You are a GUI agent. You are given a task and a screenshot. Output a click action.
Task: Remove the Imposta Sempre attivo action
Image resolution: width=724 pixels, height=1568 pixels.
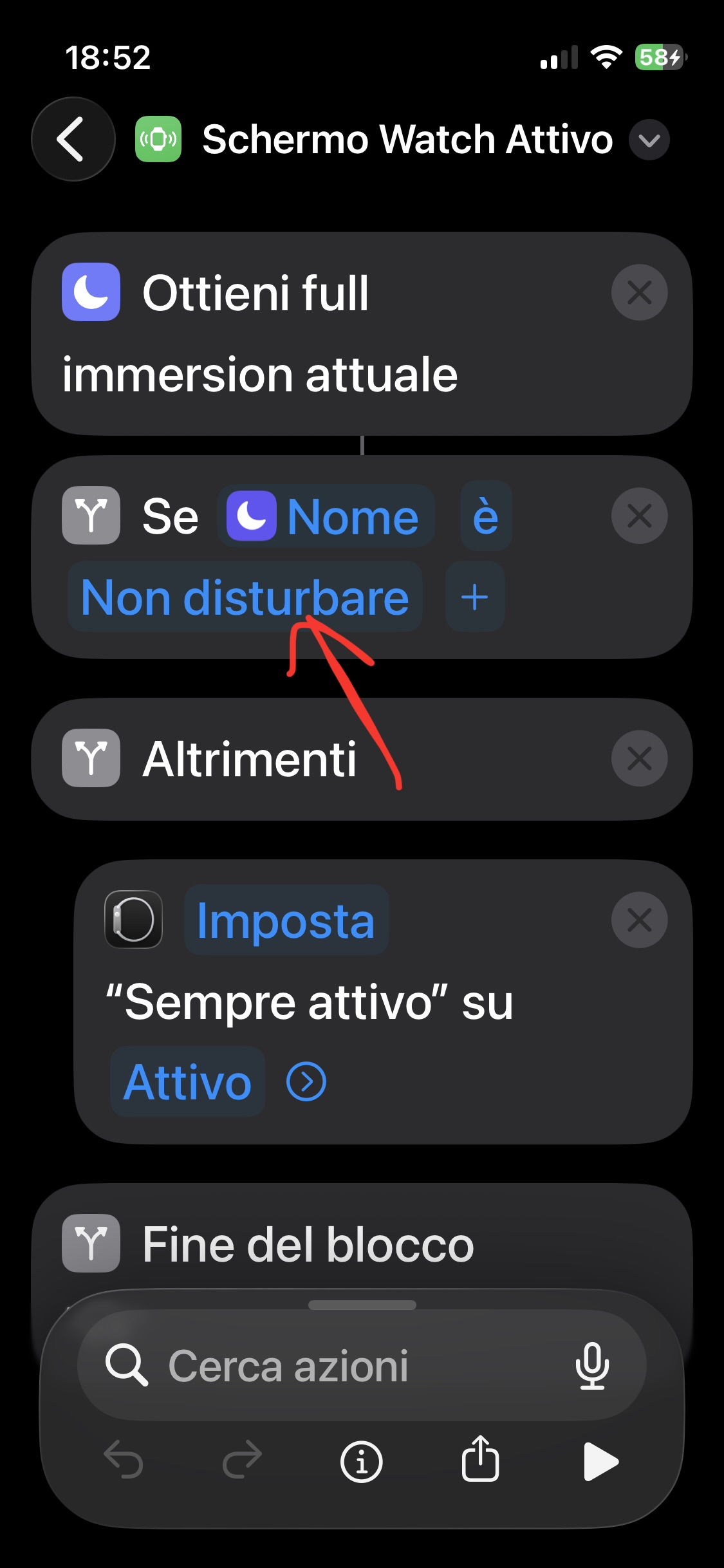639,920
